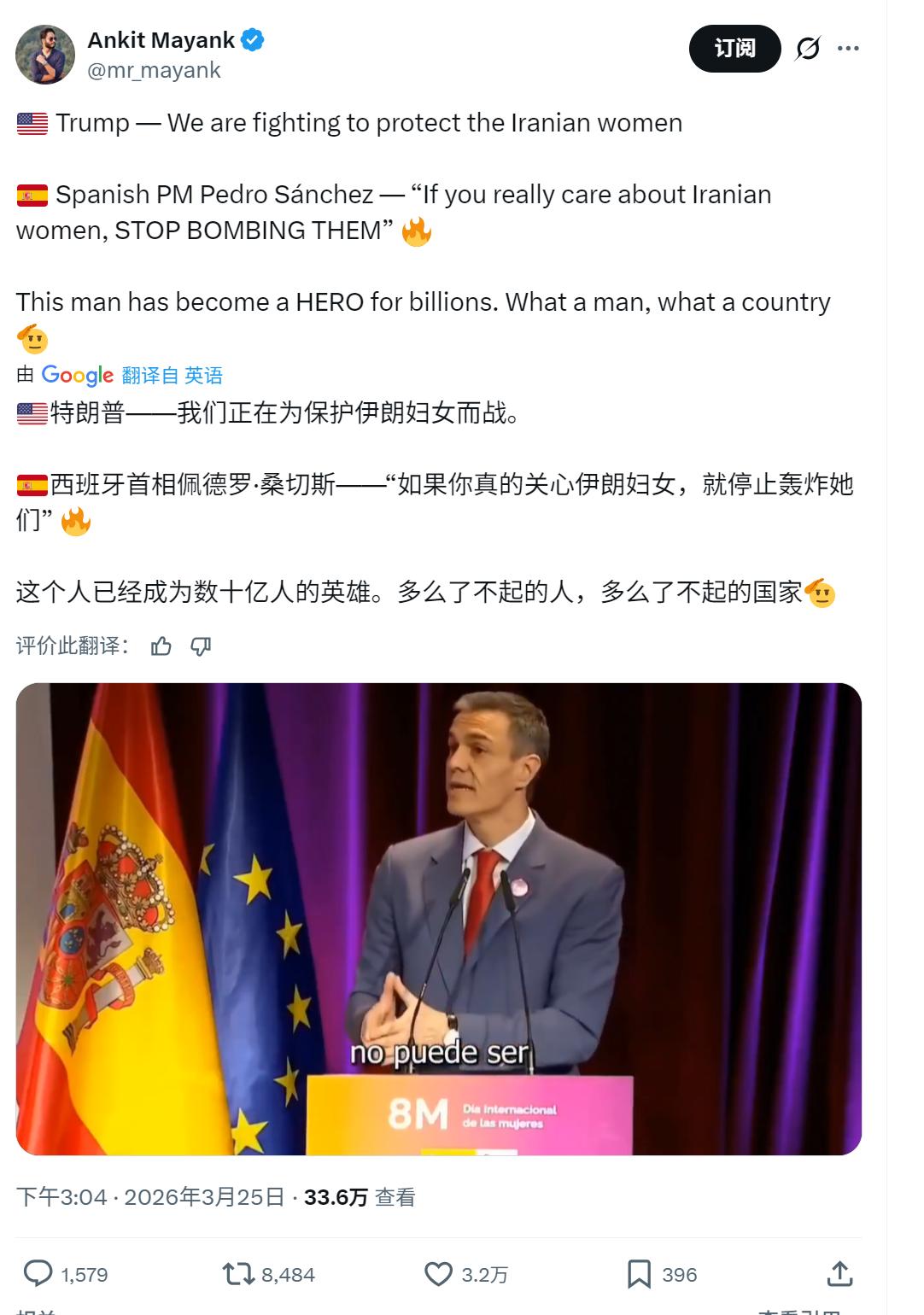This screenshot has width=924, height=1315.
Task: Expand the post options via the ellipsis
Action: [848, 49]
